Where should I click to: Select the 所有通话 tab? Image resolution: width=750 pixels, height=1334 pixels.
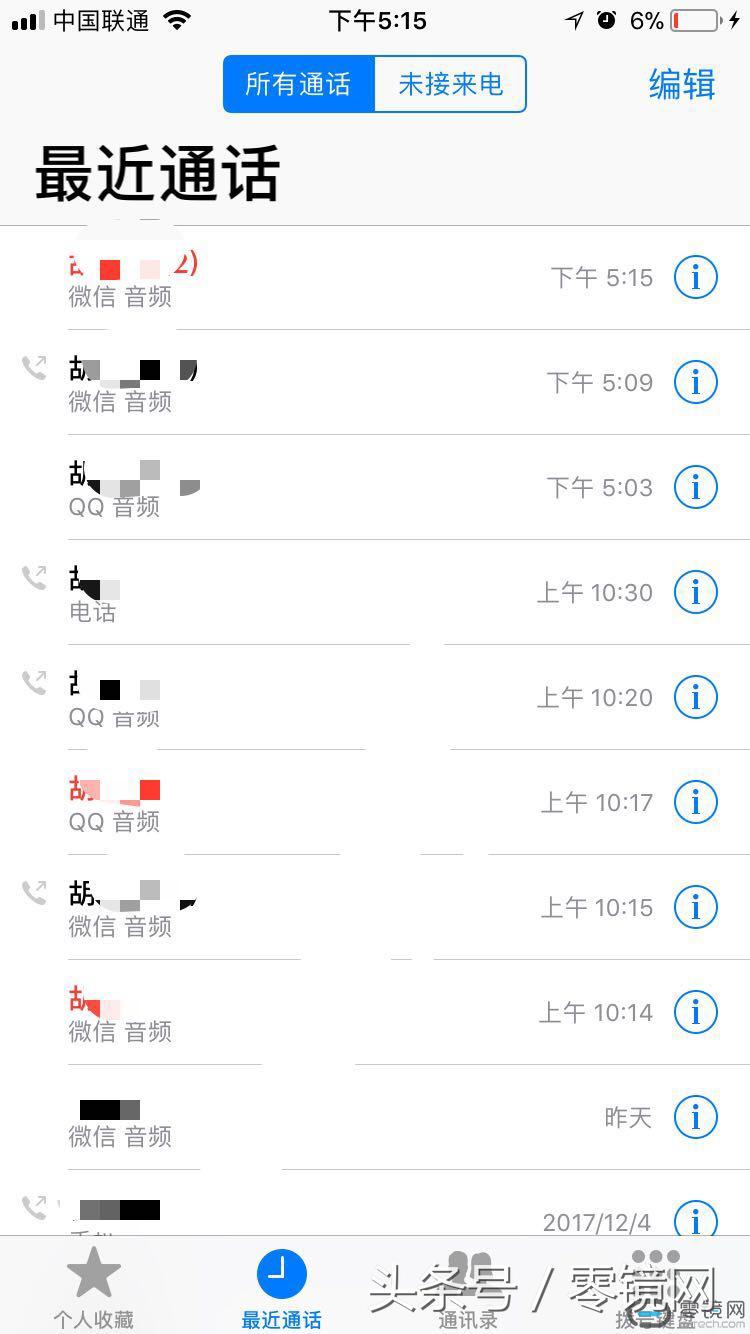[299, 84]
